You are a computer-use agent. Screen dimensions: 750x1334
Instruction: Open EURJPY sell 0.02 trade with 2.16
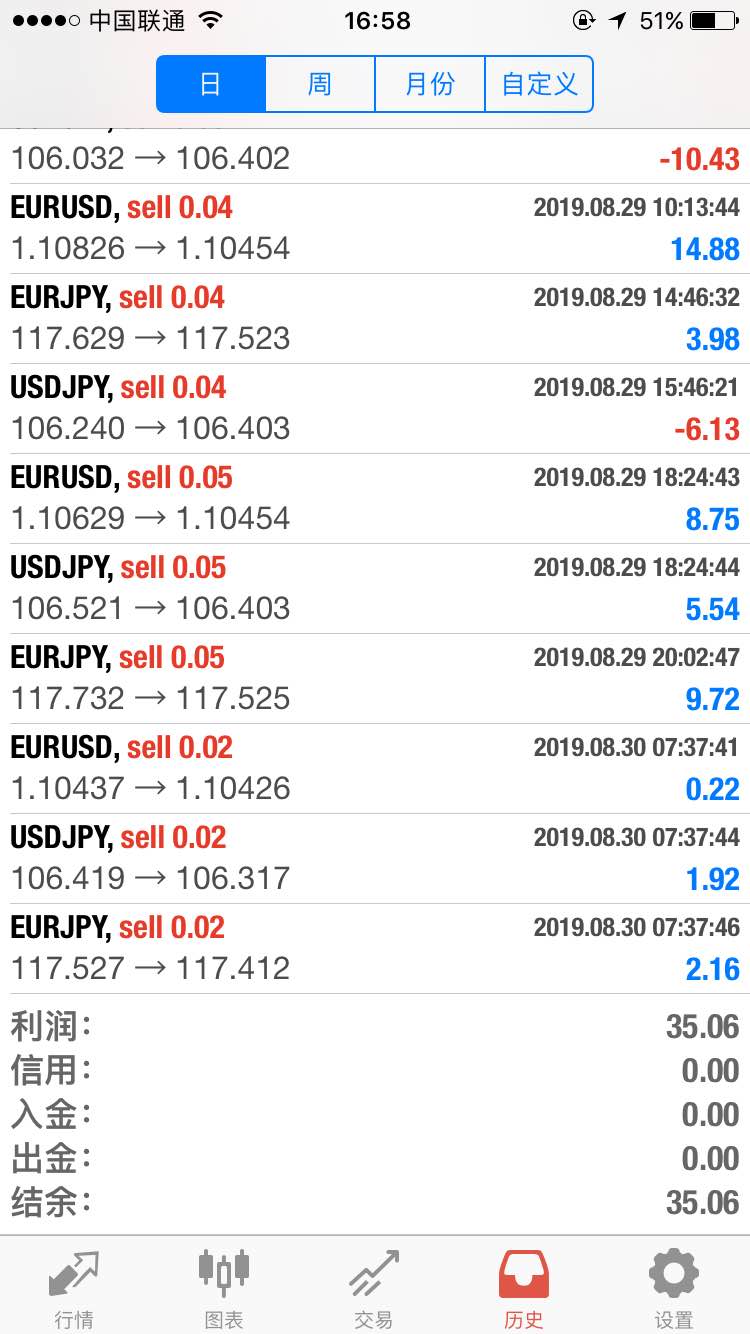click(375, 949)
